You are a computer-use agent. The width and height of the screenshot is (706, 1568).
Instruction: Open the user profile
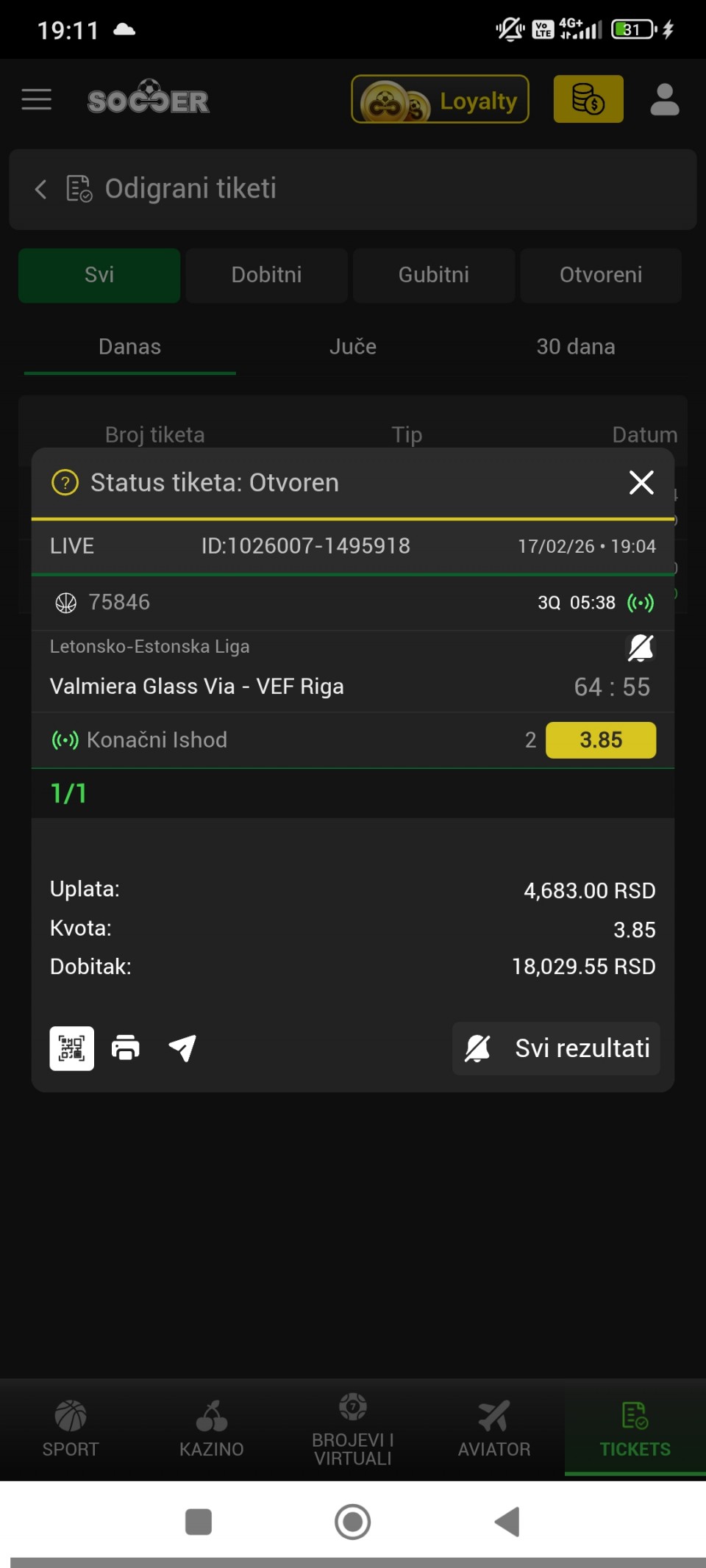(x=664, y=99)
